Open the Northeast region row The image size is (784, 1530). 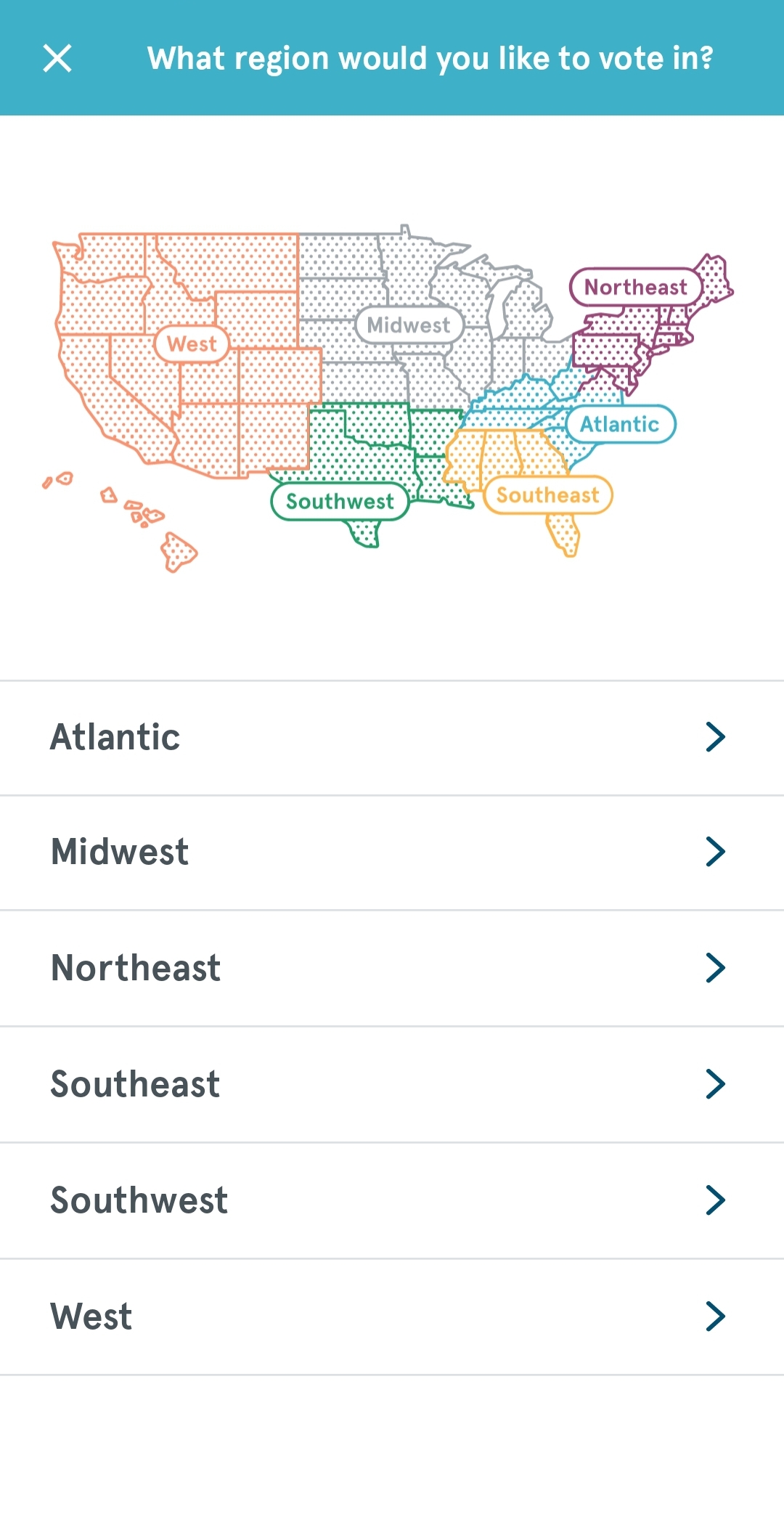[392, 968]
